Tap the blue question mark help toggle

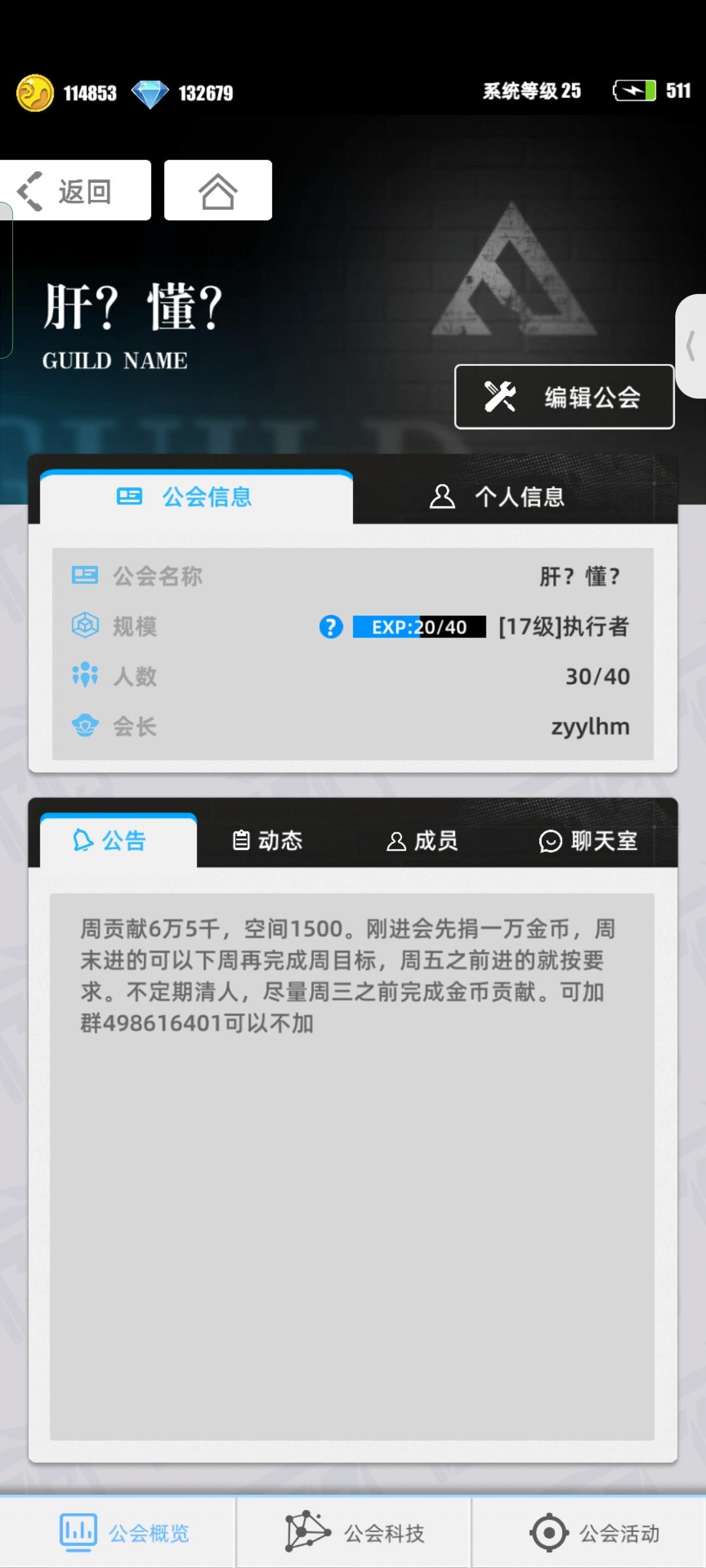pos(331,626)
